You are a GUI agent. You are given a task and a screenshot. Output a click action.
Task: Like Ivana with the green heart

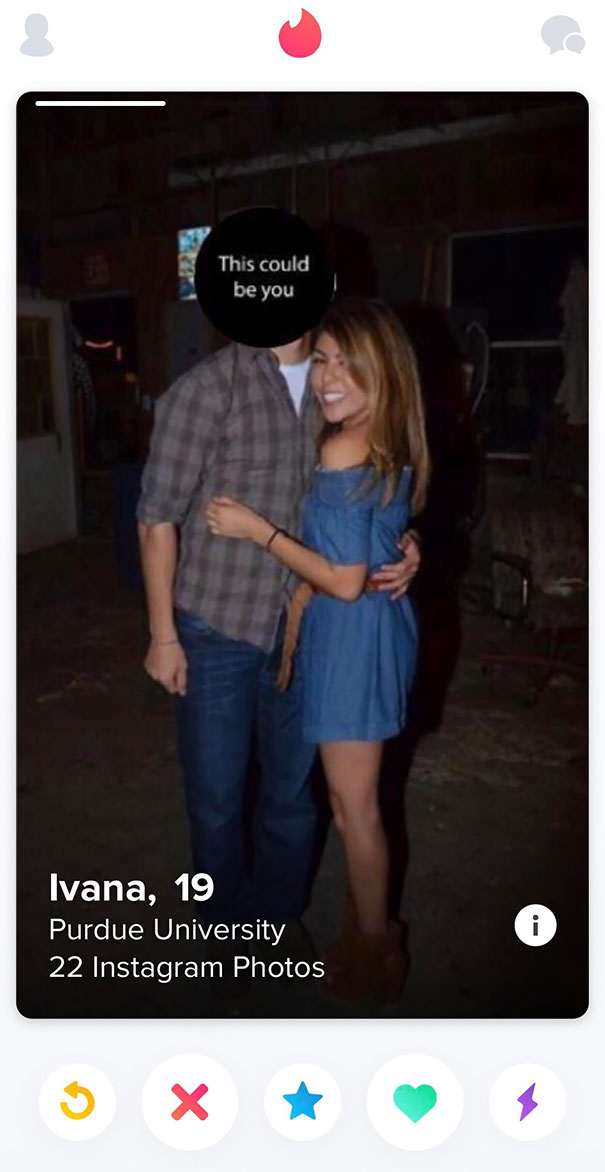tap(415, 1102)
